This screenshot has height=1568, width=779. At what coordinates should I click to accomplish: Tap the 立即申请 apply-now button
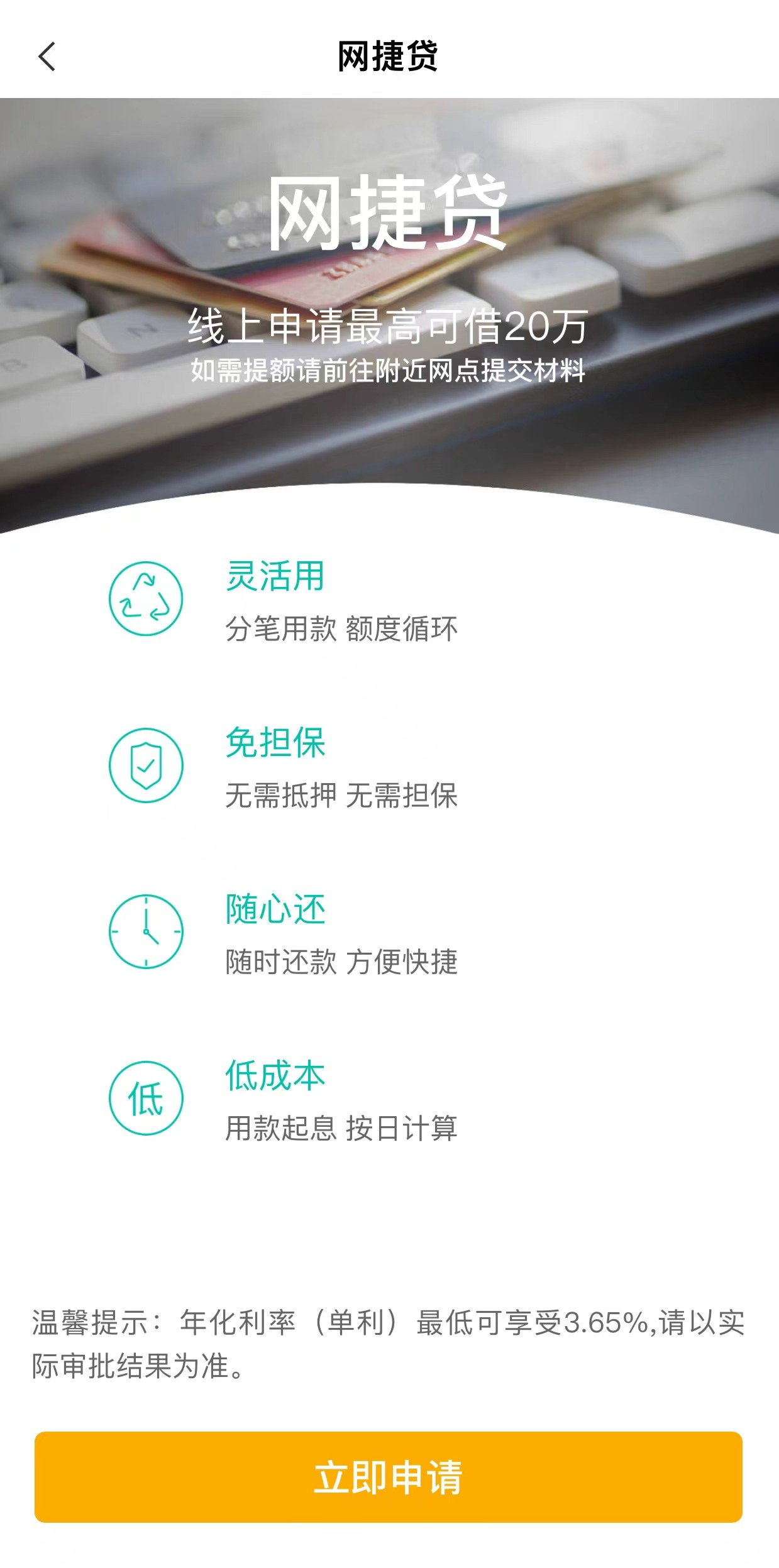[x=389, y=1476]
